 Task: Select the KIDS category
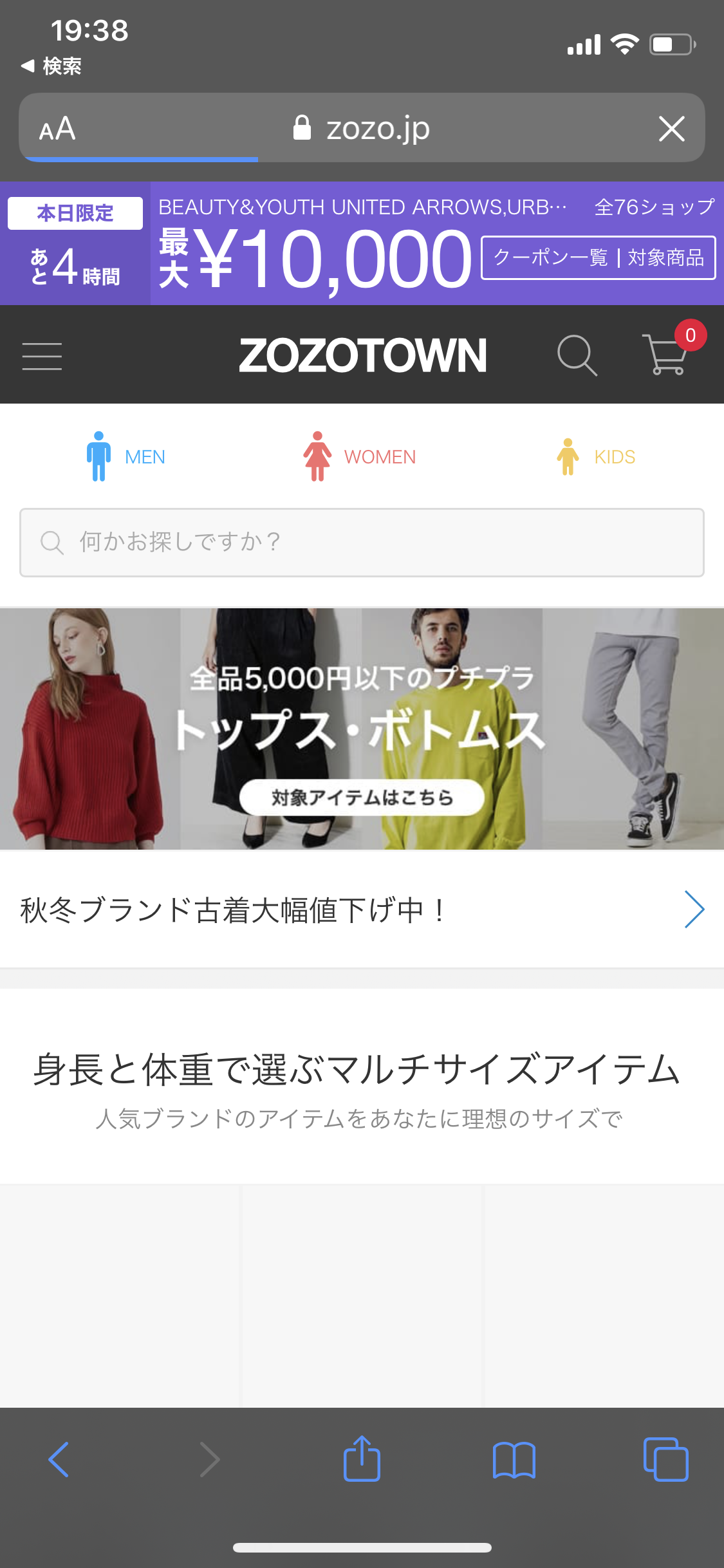pyautogui.click(x=597, y=456)
